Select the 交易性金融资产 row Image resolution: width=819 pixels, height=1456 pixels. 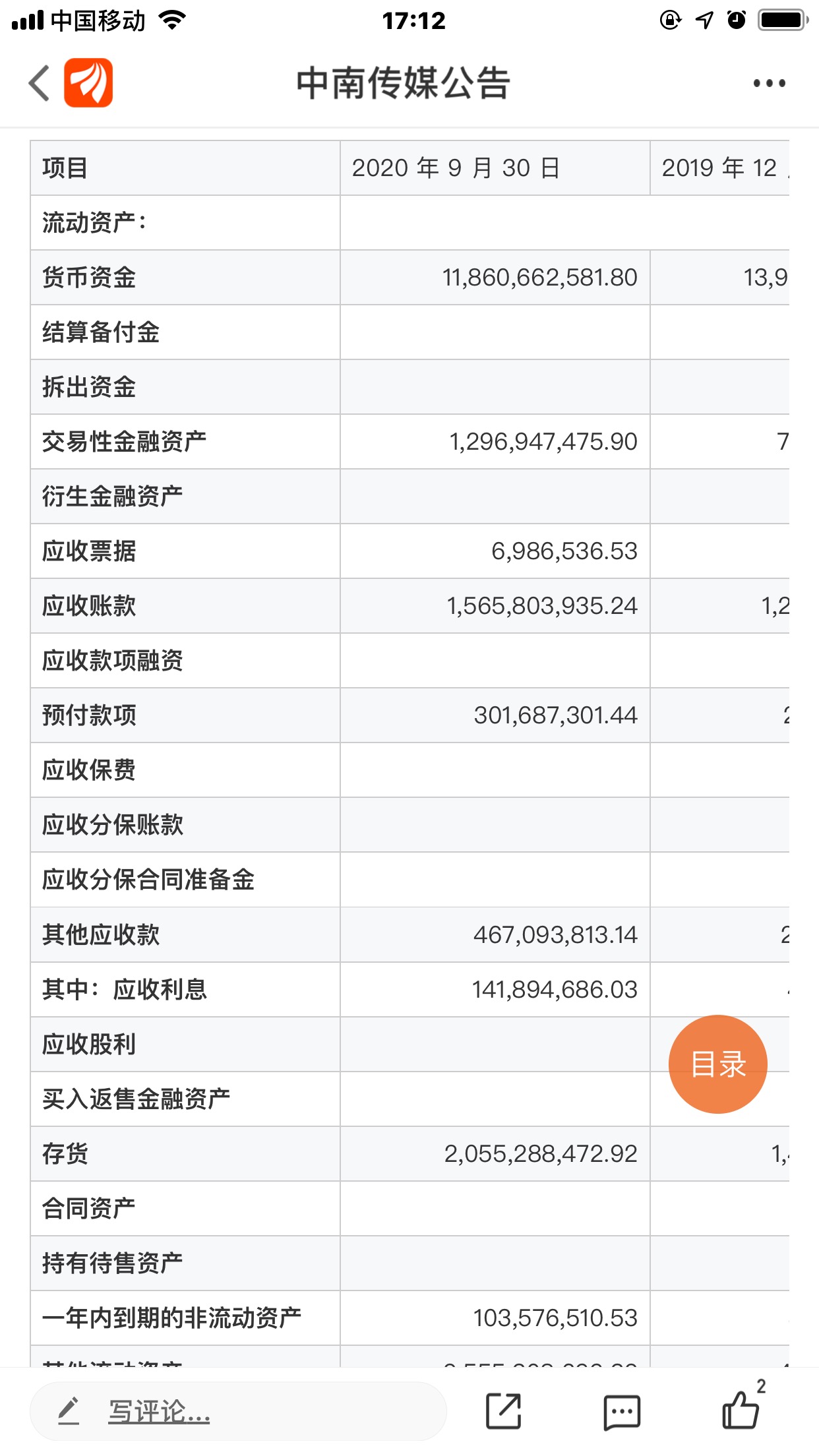(125, 442)
